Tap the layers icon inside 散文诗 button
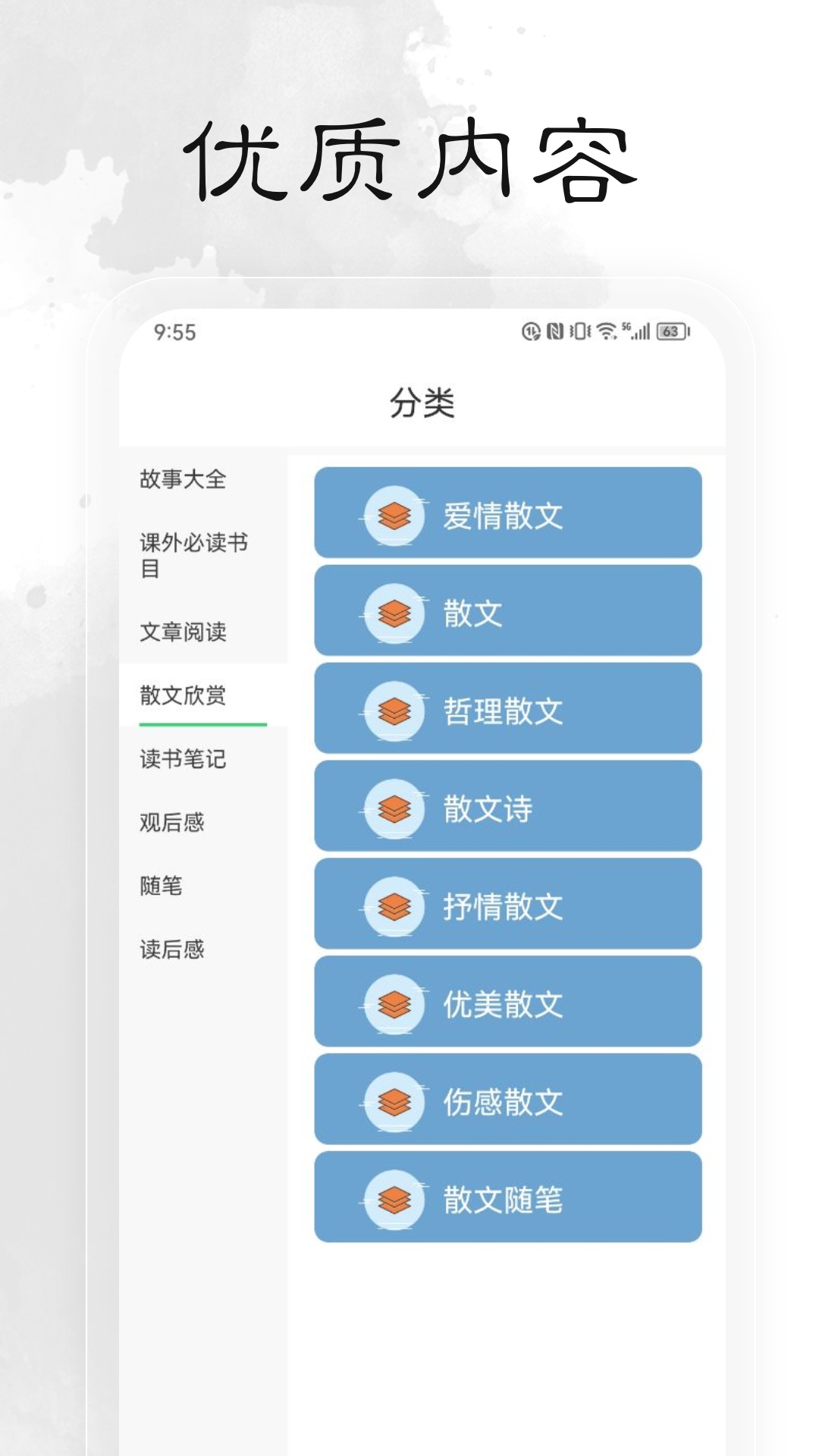Image resolution: width=819 pixels, height=1456 pixels. coord(392,808)
